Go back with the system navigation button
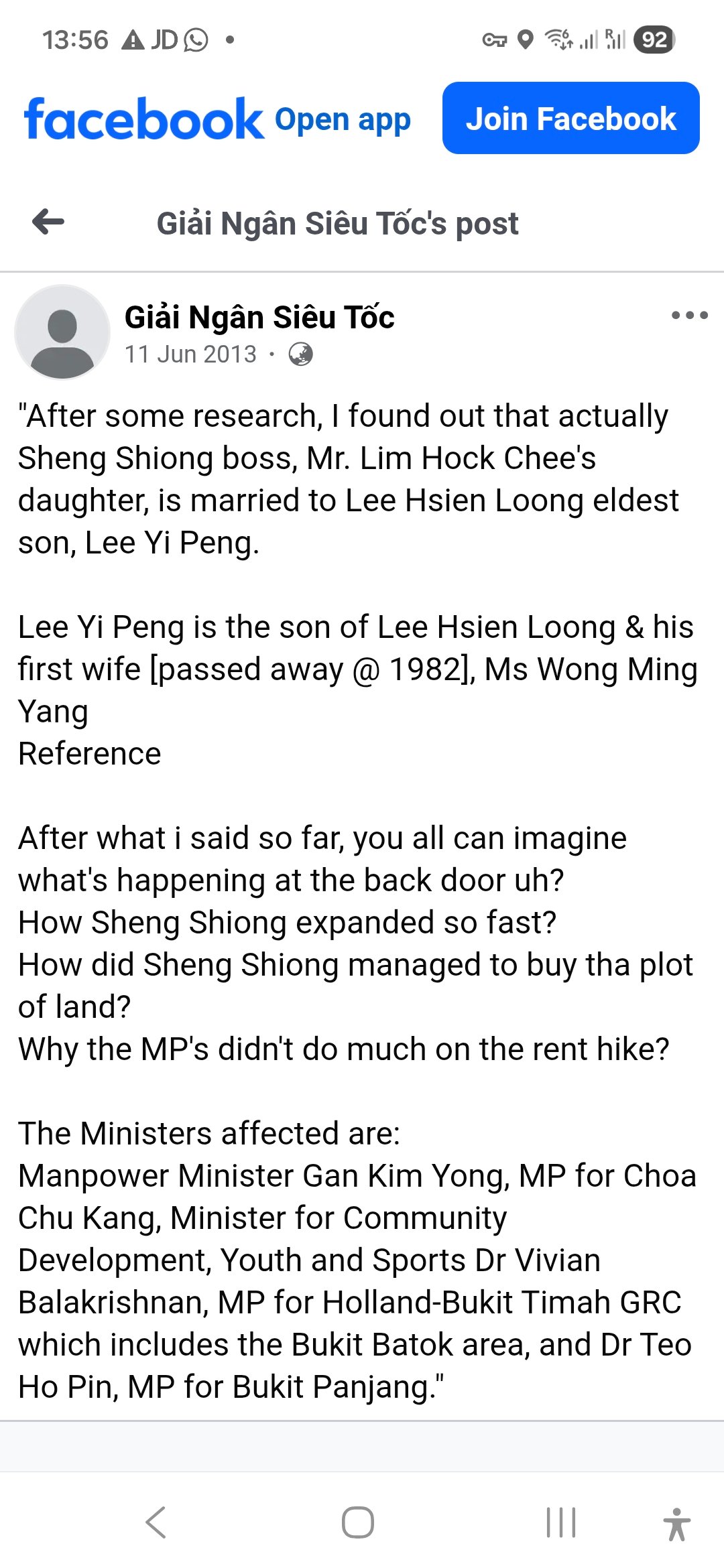 point(156,1522)
